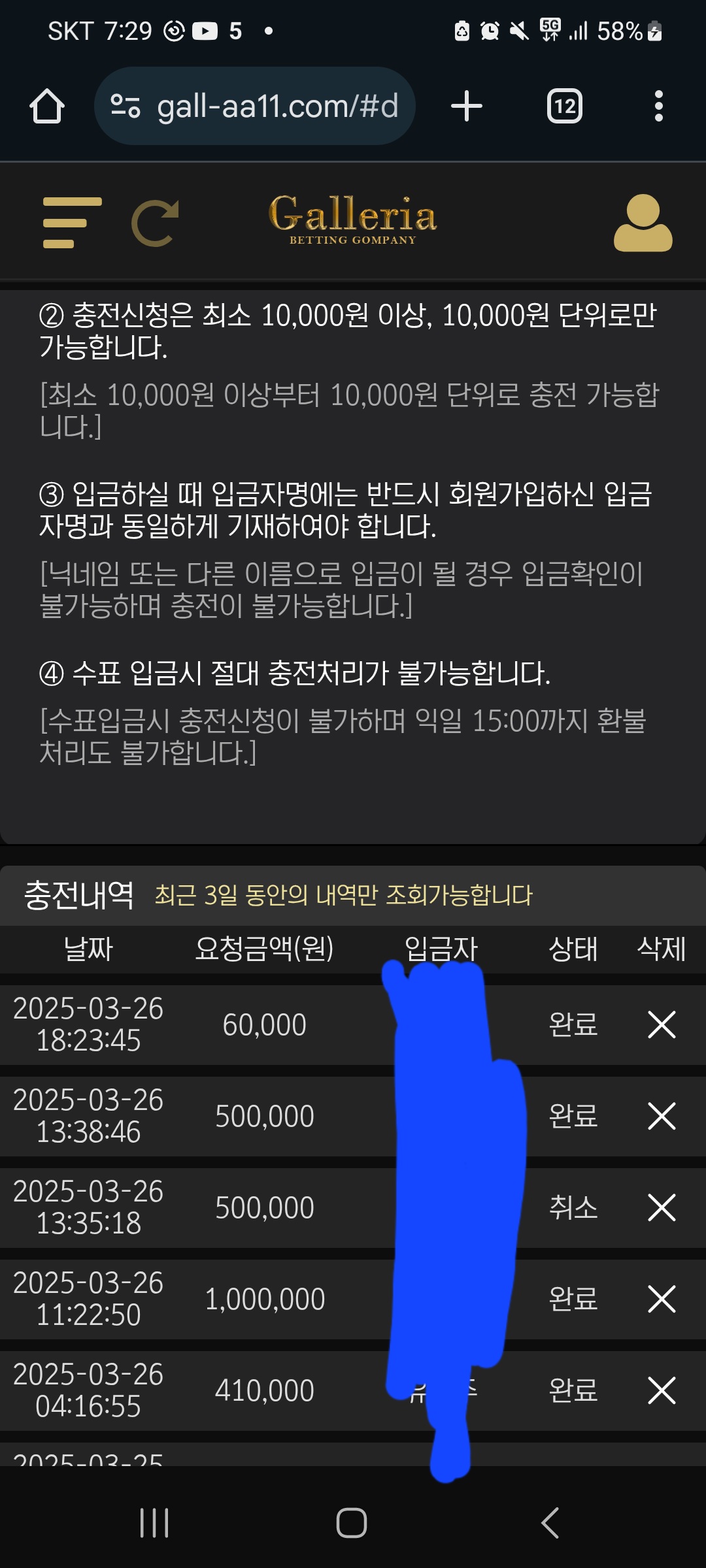Tap the gall-aa11.com address bar
Viewport: 706px width, 1568px height.
click(x=255, y=106)
